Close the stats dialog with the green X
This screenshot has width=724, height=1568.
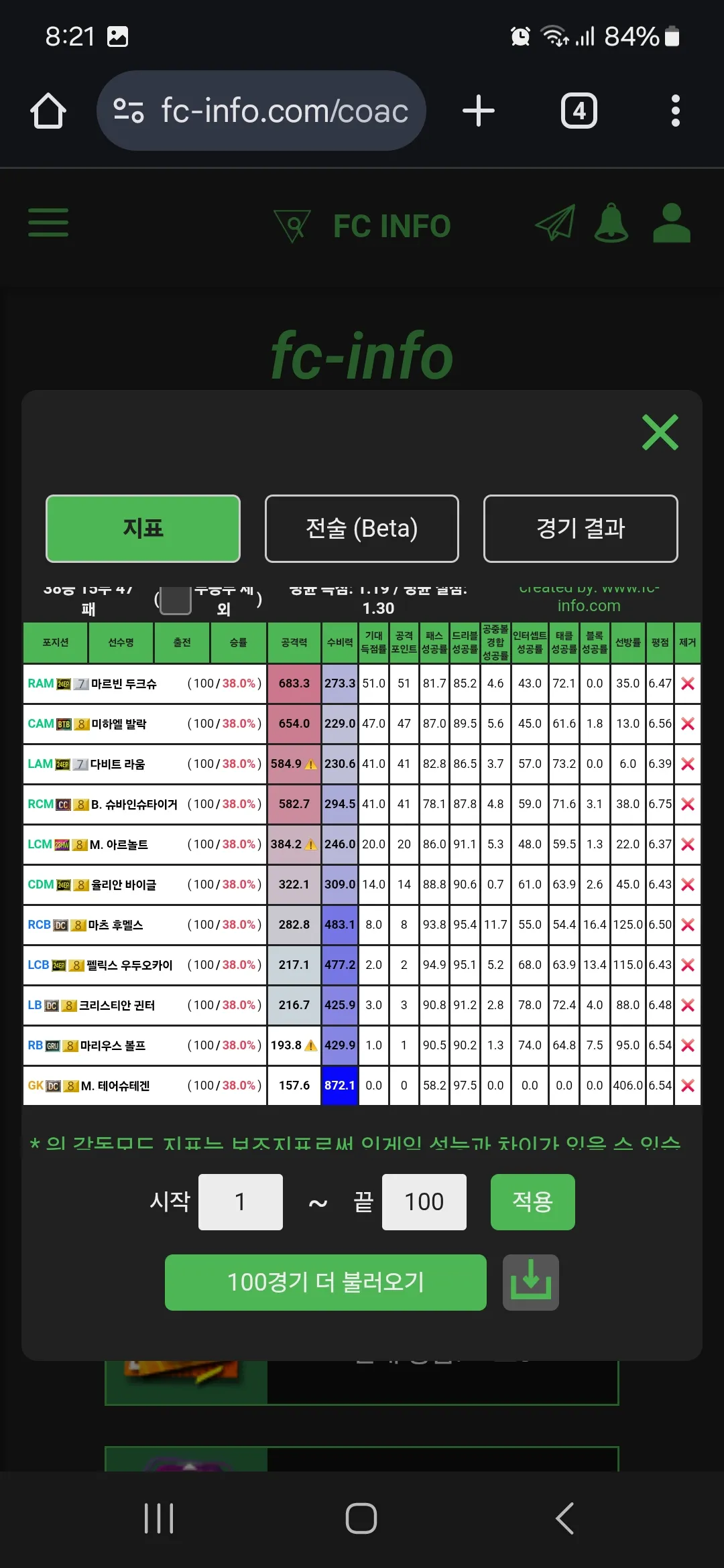tap(660, 432)
